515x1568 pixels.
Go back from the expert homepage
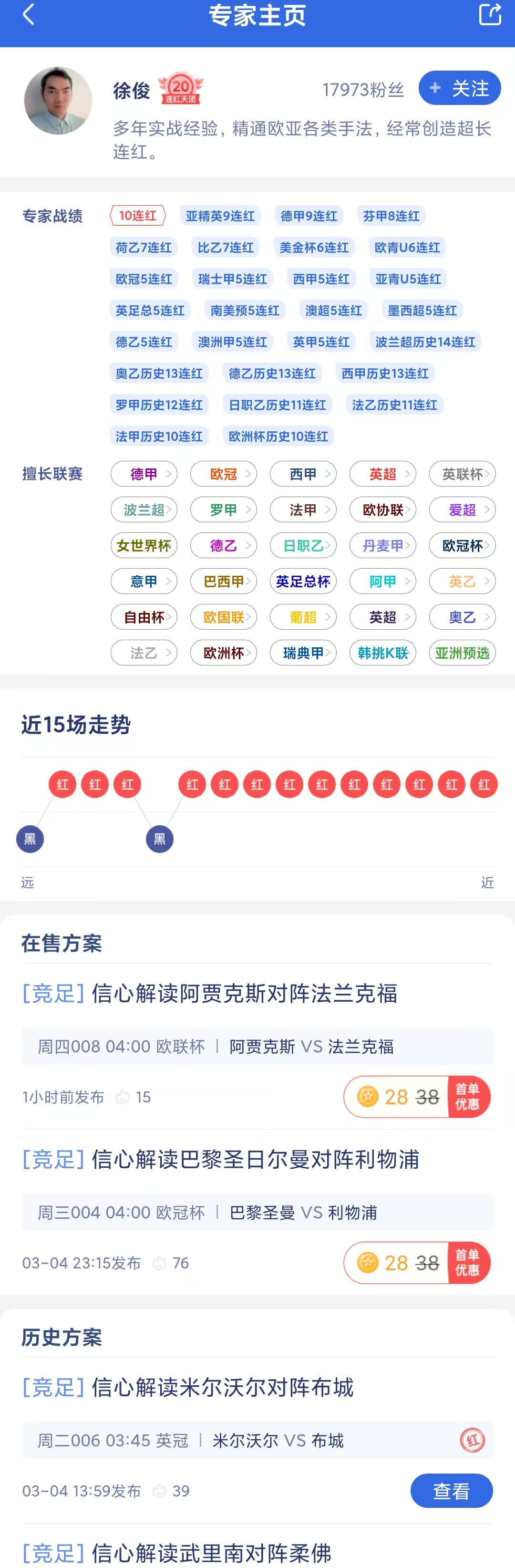tap(28, 15)
